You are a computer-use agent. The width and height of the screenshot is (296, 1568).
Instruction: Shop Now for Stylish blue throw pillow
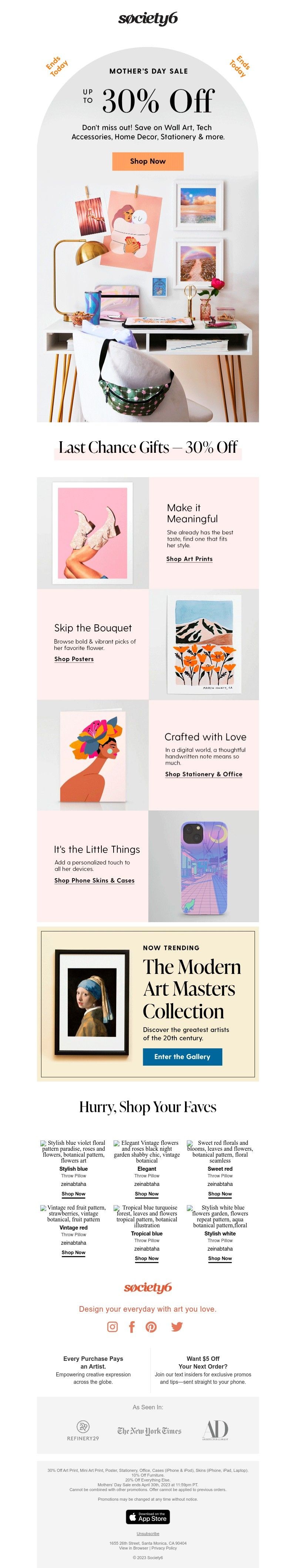(x=74, y=1194)
